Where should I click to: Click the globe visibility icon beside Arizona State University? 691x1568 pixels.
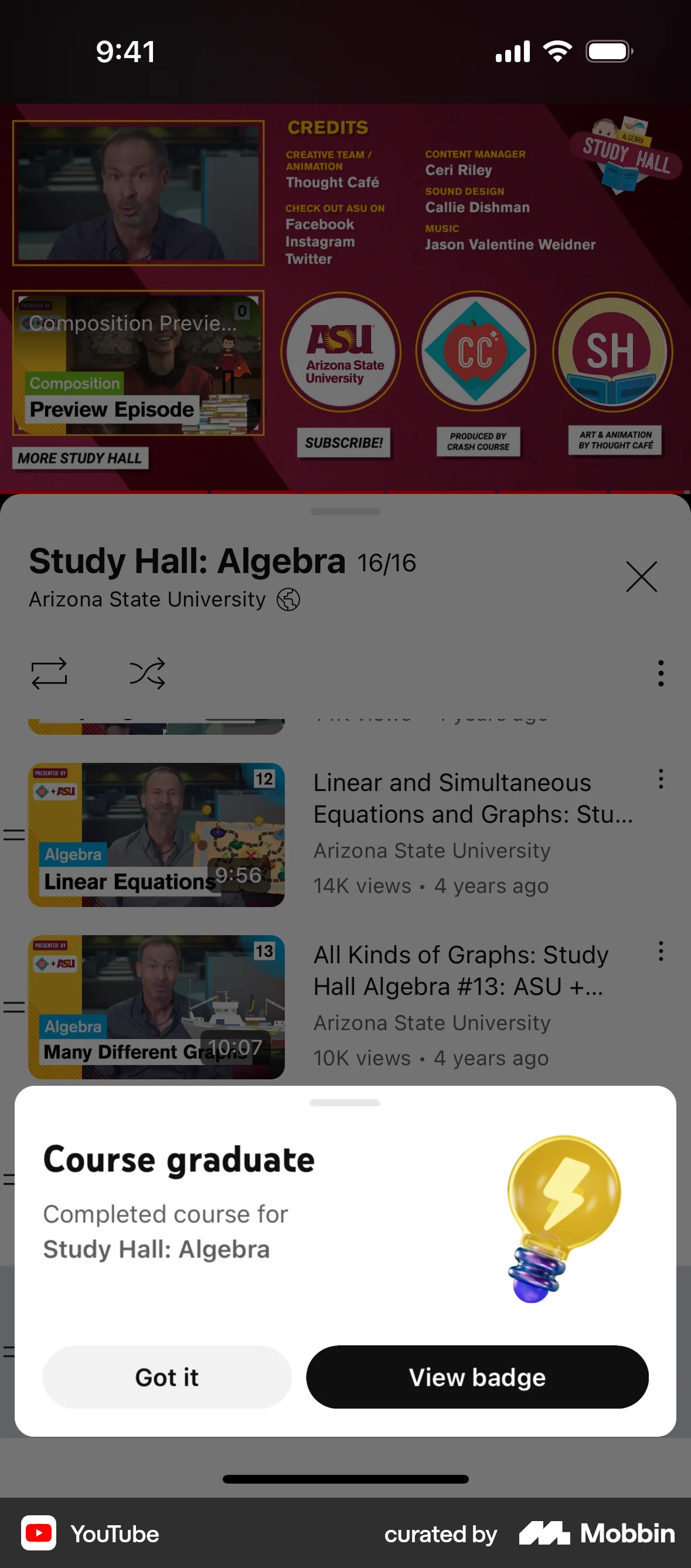tap(288, 599)
